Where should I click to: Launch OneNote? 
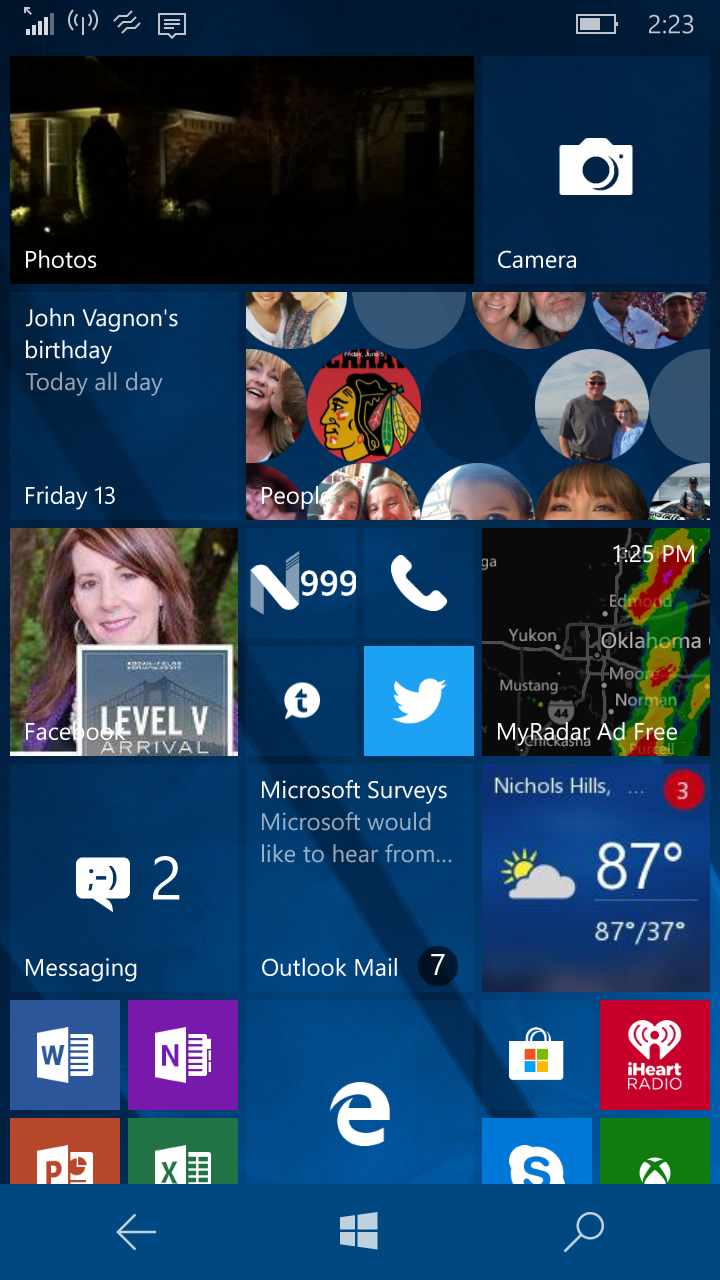[182, 1054]
